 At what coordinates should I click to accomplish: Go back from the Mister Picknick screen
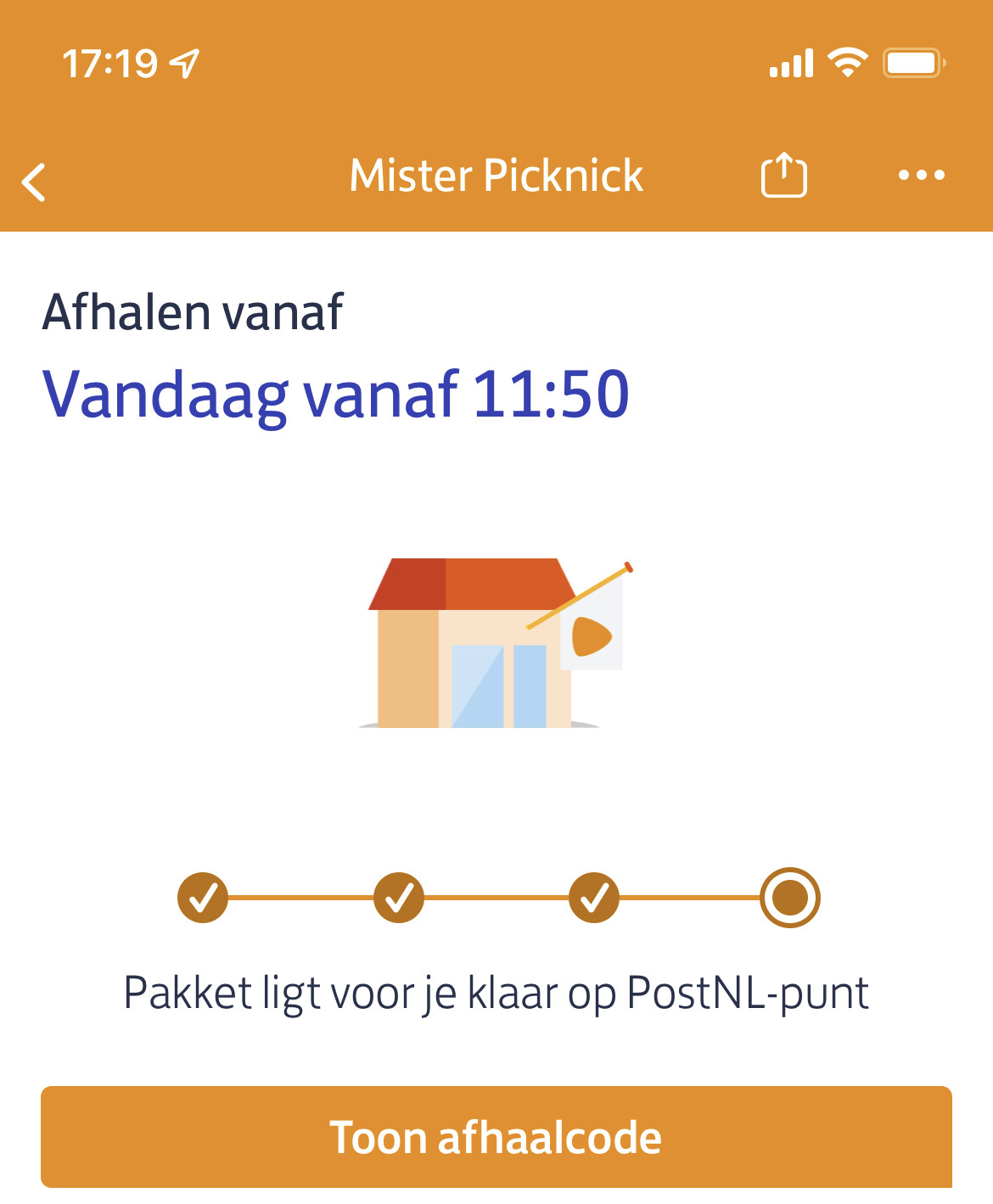[x=34, y=181]
